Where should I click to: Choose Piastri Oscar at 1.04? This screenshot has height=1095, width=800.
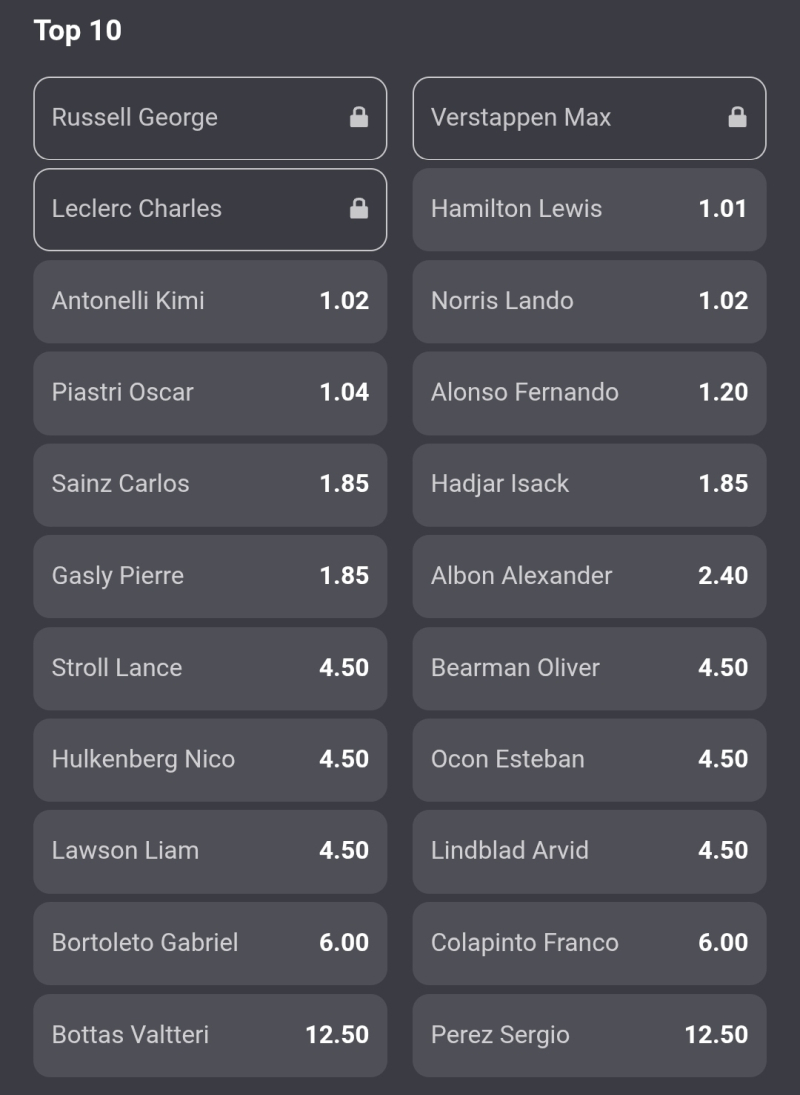[x=210, y=392]
